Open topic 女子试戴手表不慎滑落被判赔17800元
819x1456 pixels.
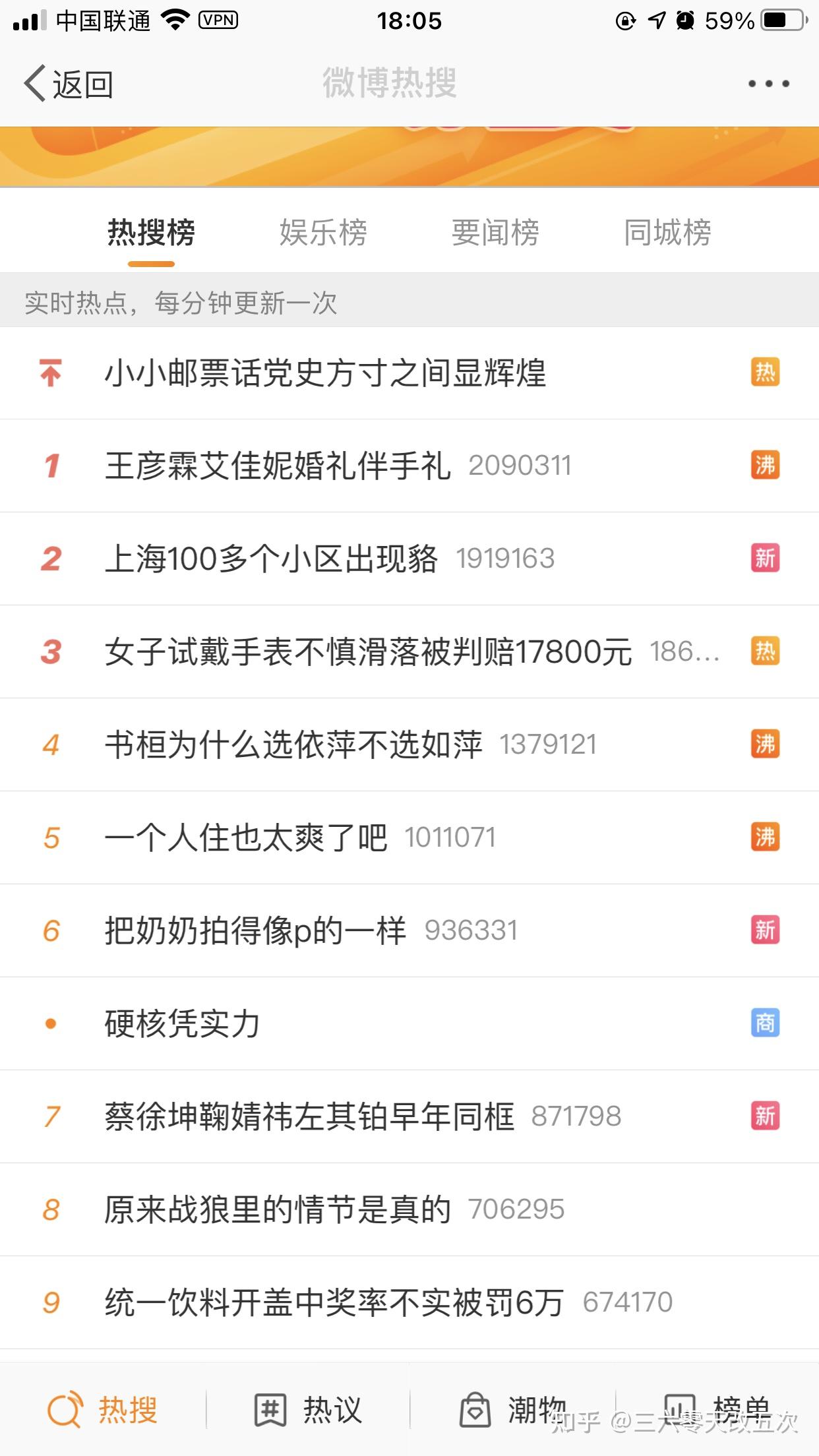(409, 652)
